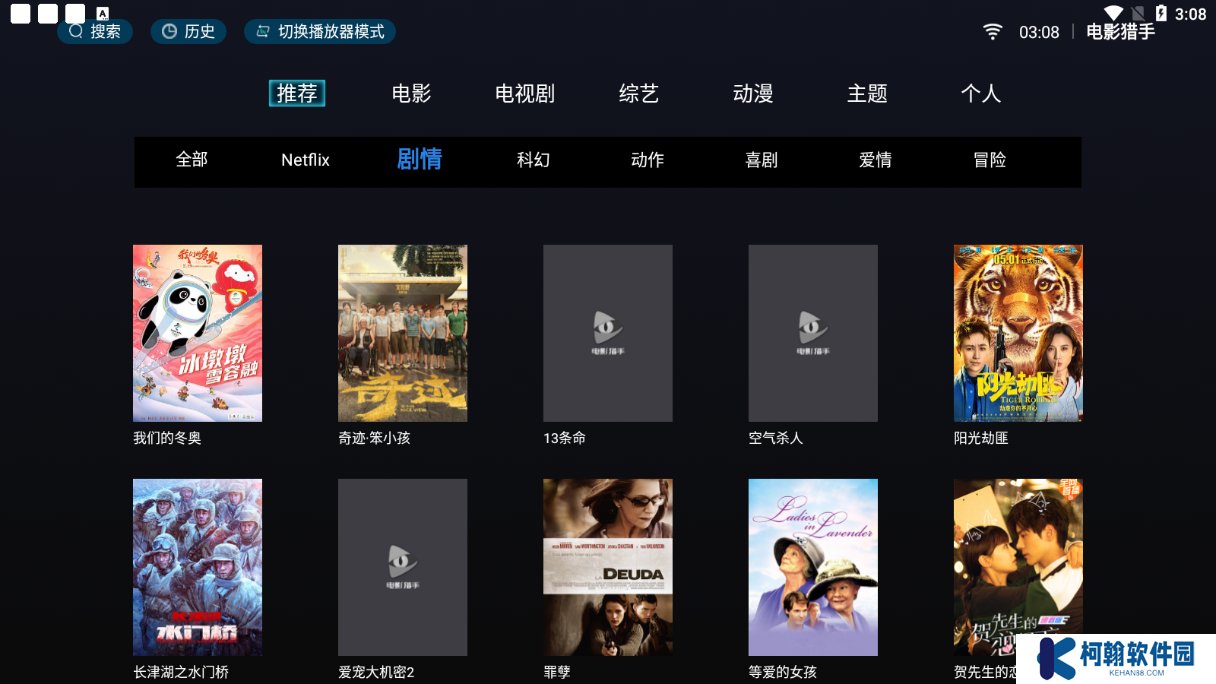Screen dimensions: 1216x684
Task: Select the 动漫 tab
Action: pos(753,94)
